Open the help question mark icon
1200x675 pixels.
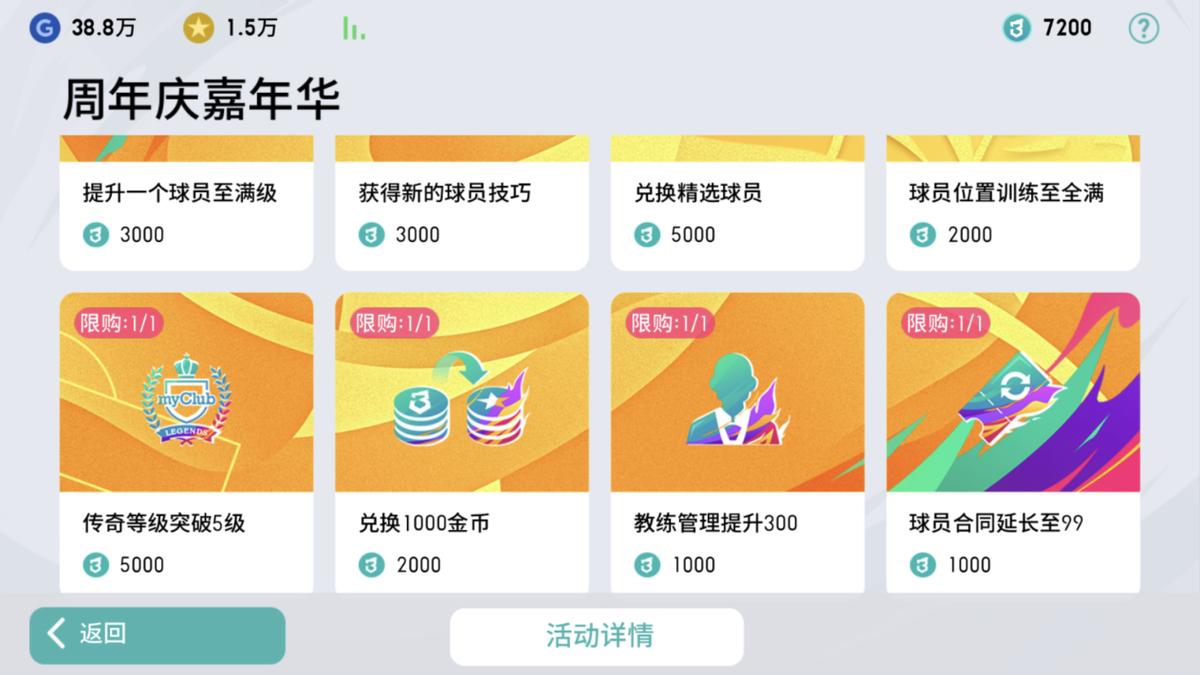(x=1144, y=28)
